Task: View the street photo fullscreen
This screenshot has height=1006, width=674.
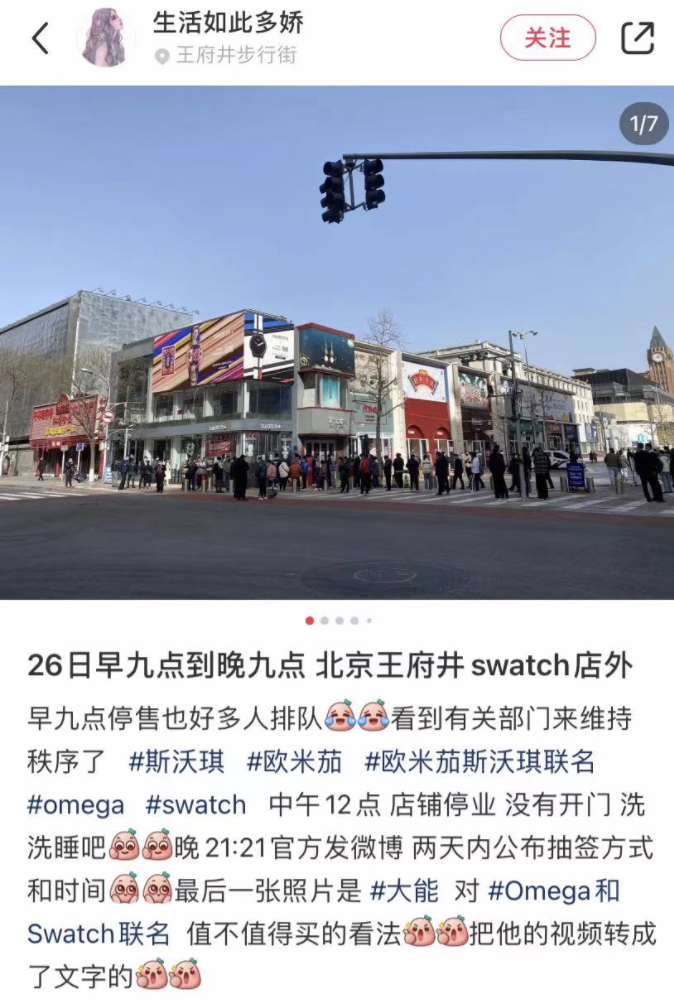Action: click(x=337, y=342)
